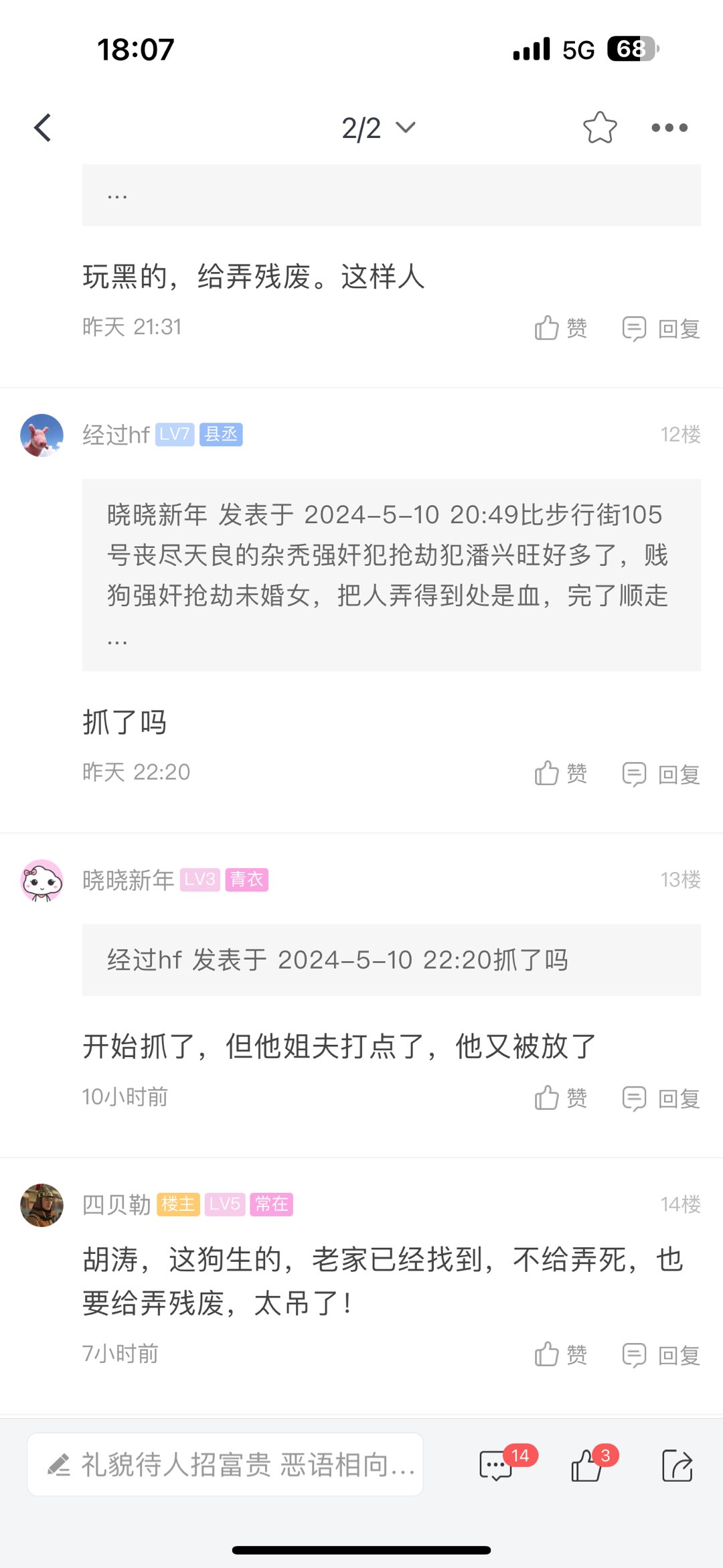The image size is (723, 1568).
Task: Like the thread via bottom thumbs-up
Action: (x=587, y=1466)
